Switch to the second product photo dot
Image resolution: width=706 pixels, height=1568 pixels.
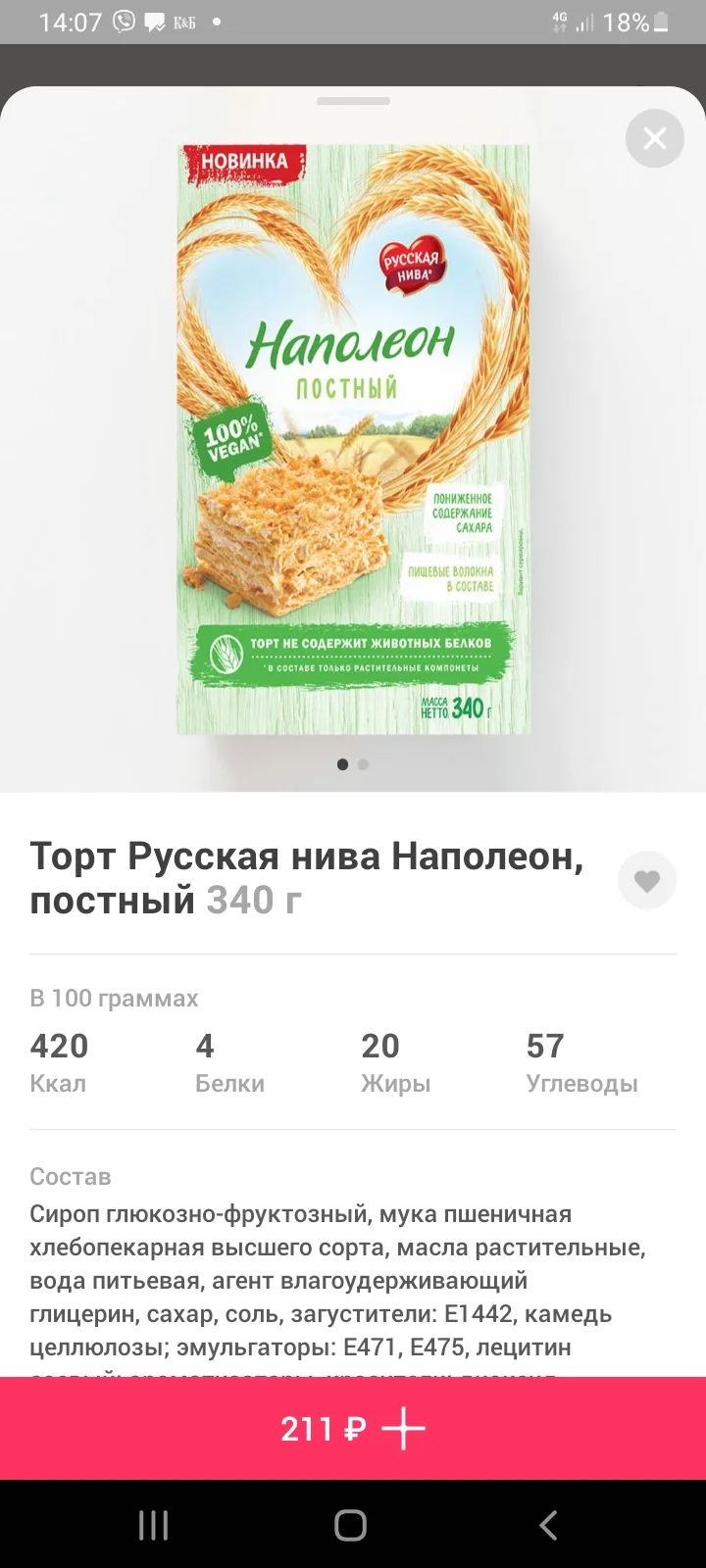coord(364,764)
